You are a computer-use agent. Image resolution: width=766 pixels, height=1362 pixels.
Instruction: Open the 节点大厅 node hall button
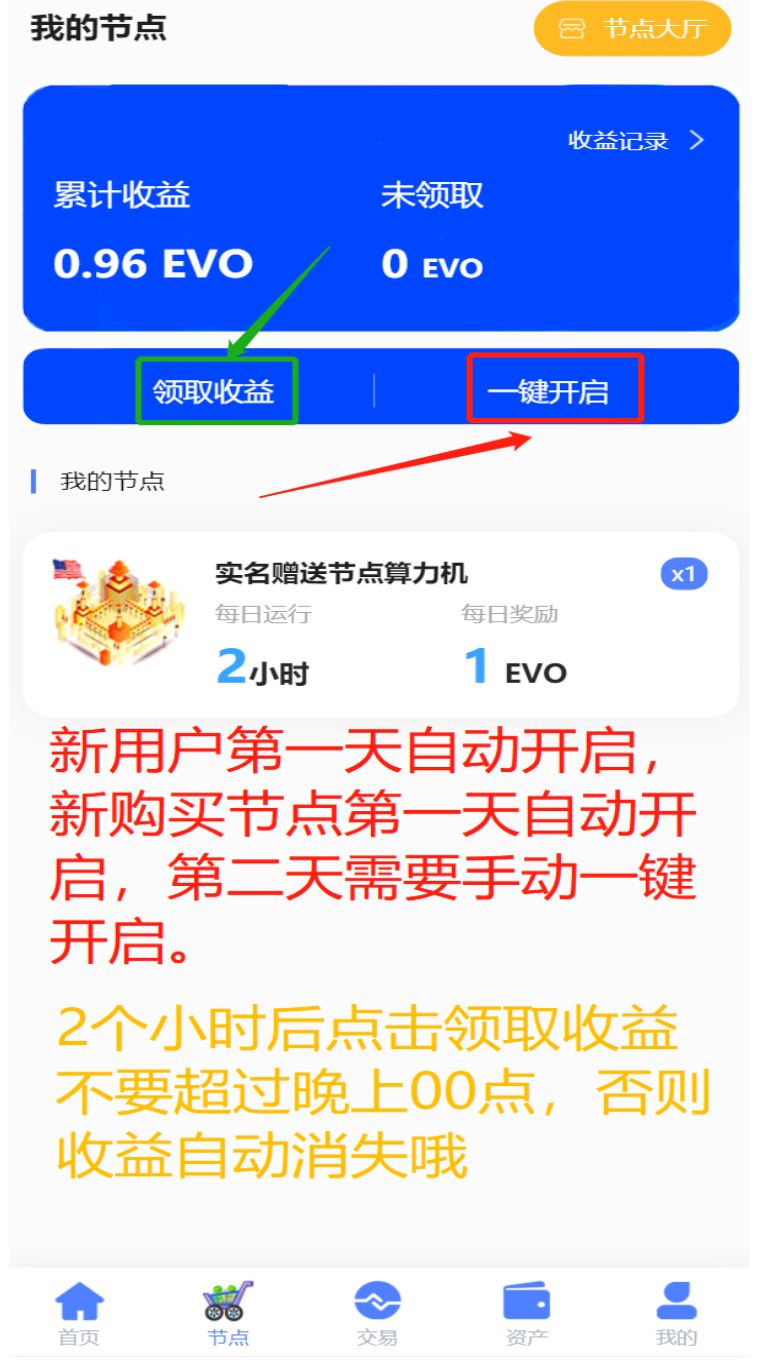click(x=632, y=29)
